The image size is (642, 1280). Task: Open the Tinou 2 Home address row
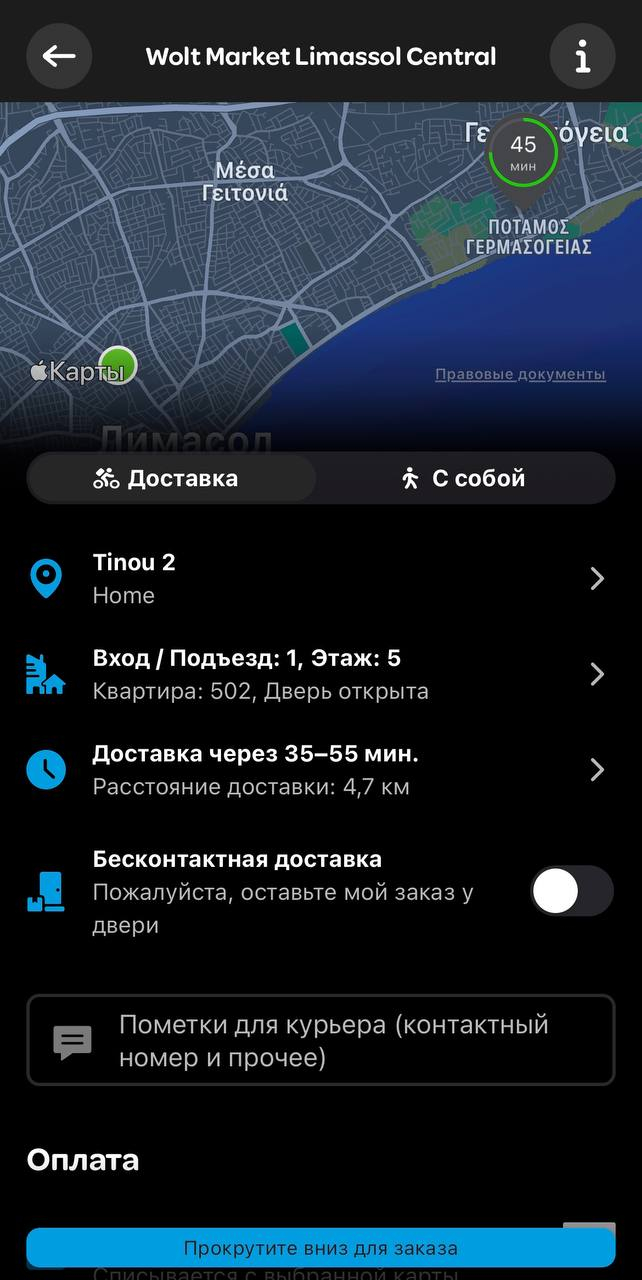coord(320,578)
